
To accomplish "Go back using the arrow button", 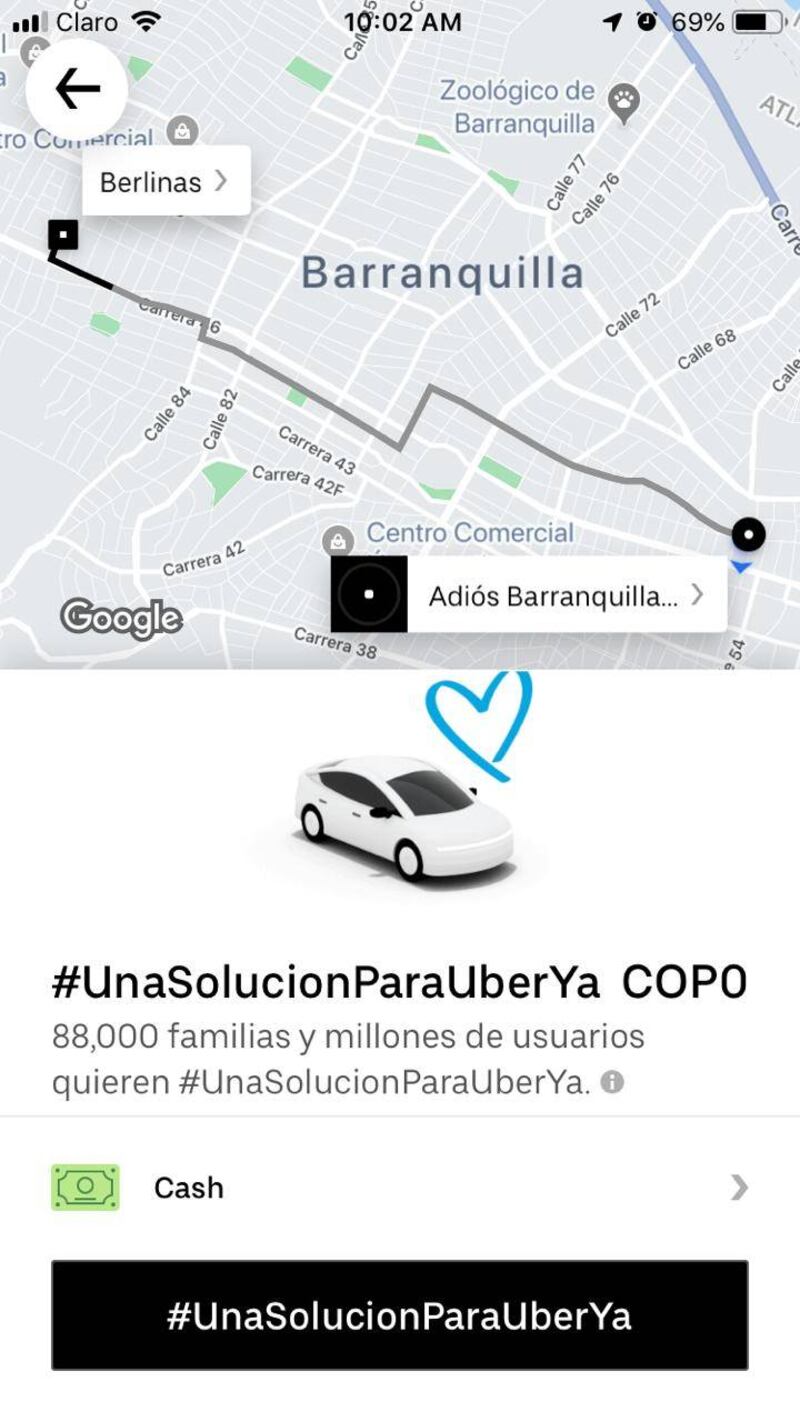I will click(77, 90).
